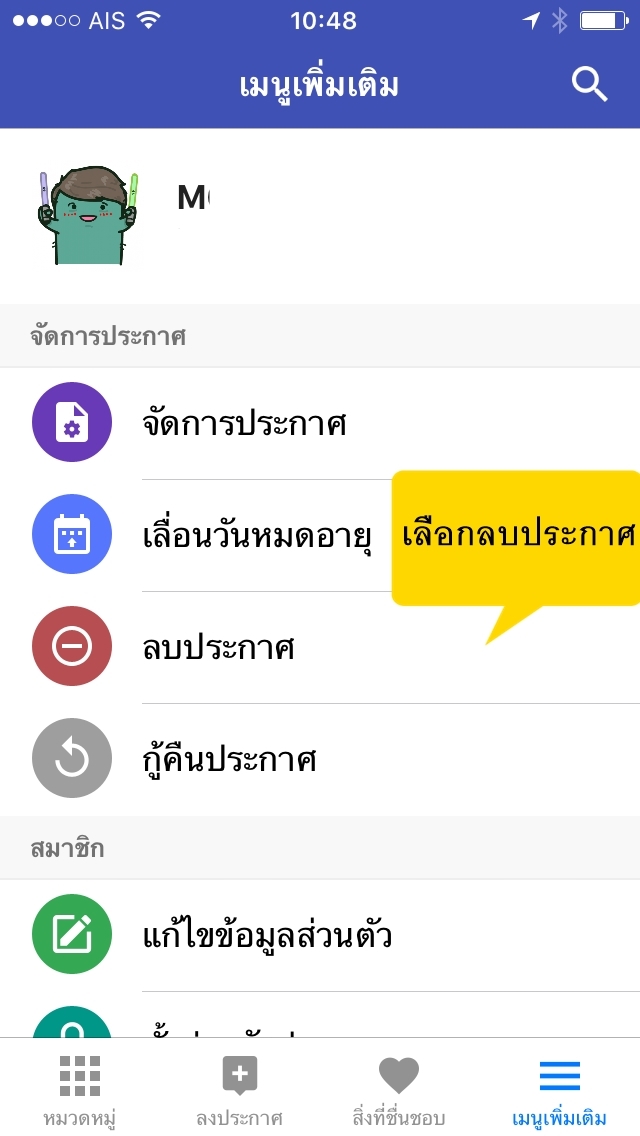The height and width of the screenshot is (1136, 640).
Task: Select the ลบประกาศ row
Action: pos(320,647)
